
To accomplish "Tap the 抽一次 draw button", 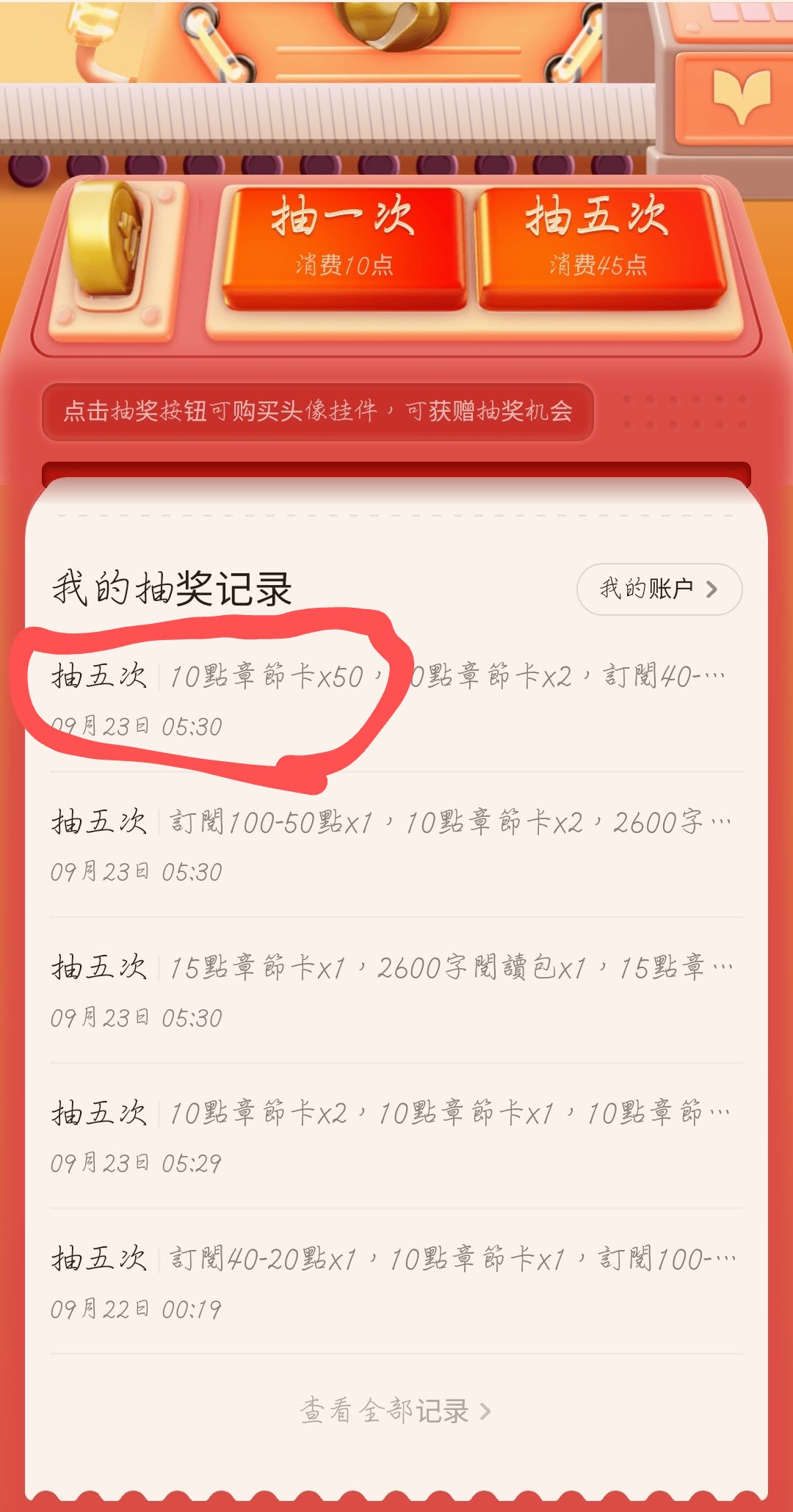I will click(x=344, y=246).
